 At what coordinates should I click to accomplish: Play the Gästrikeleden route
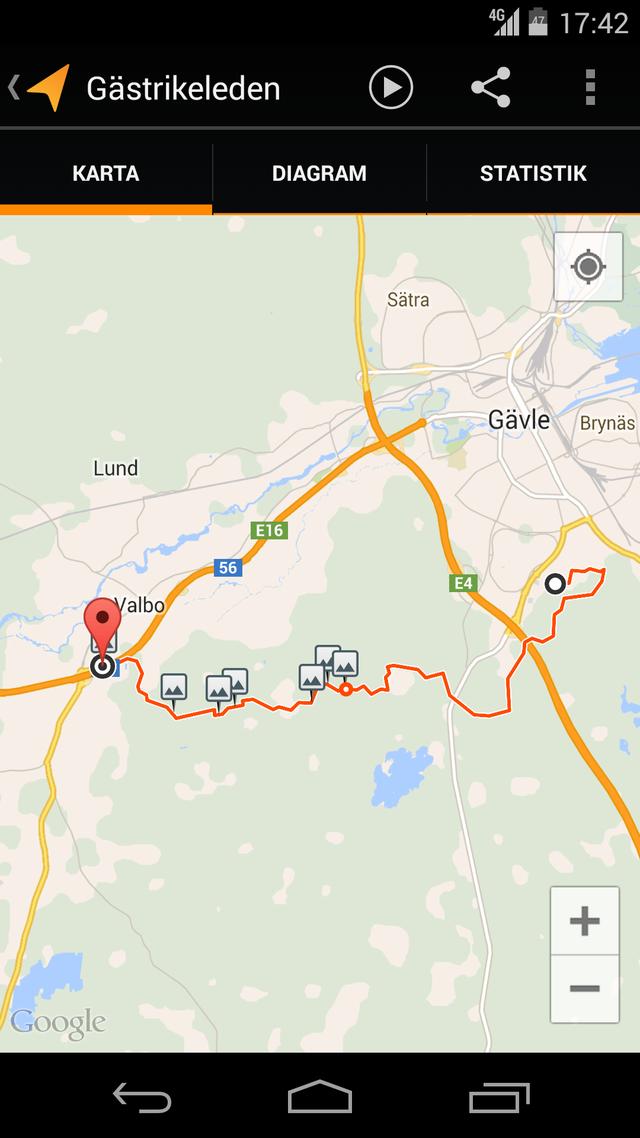point(390,88)
